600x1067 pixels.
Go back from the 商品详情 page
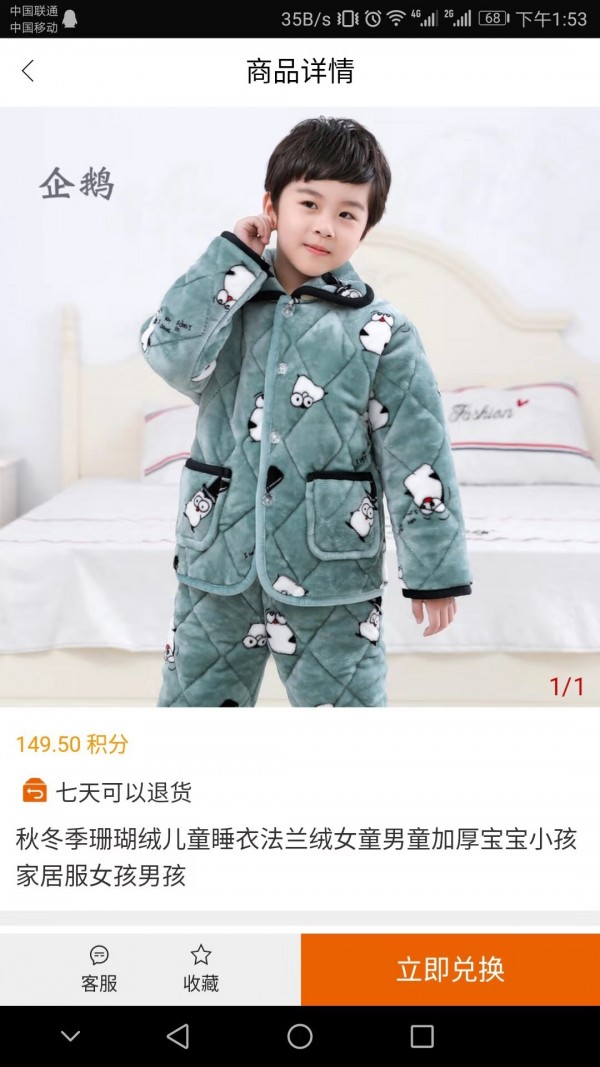click(28, 71)
